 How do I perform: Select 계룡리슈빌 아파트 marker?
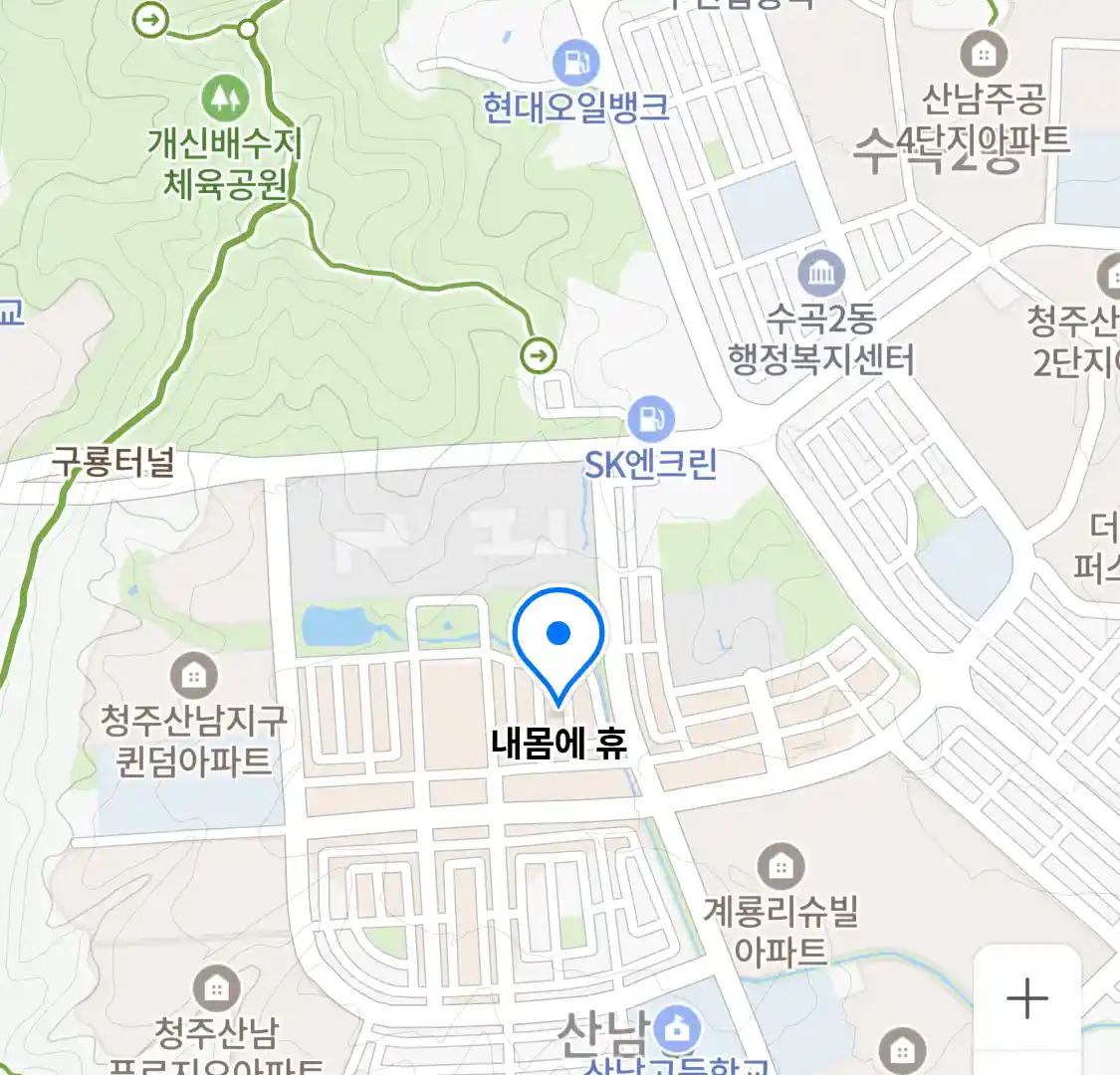[781, 866]
